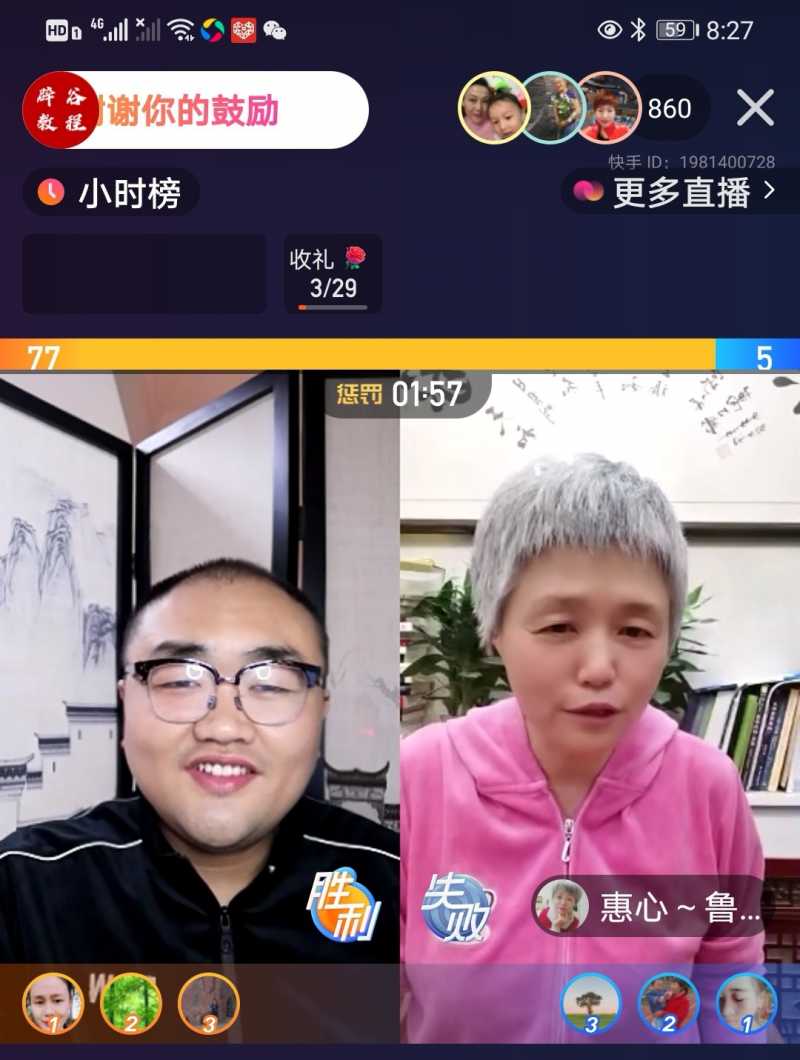View the left side's rank 3 contributor
Screen dimensions: 800x1060
(x=209, y=1003)
